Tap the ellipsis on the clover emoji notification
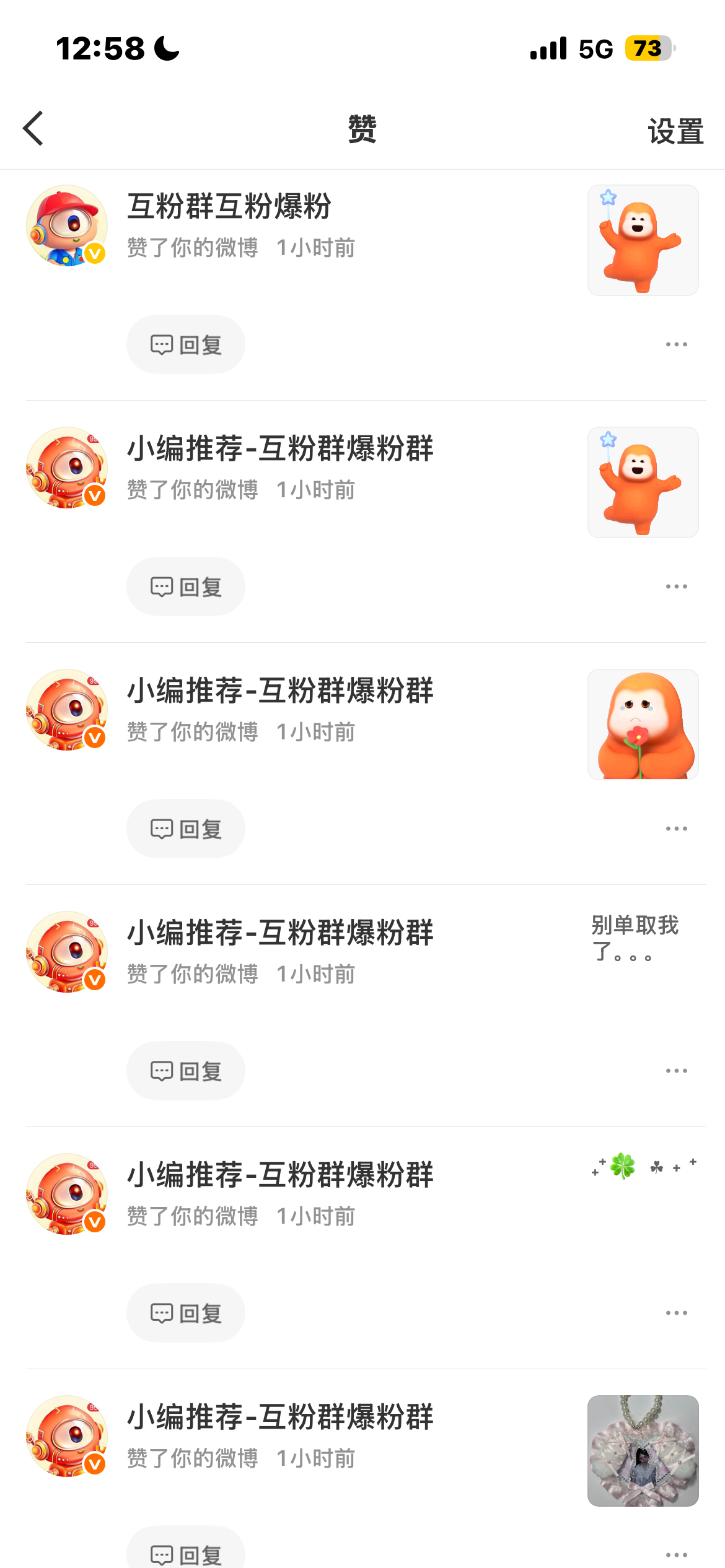725x1568 pixels. click(x=677, y=1312)
